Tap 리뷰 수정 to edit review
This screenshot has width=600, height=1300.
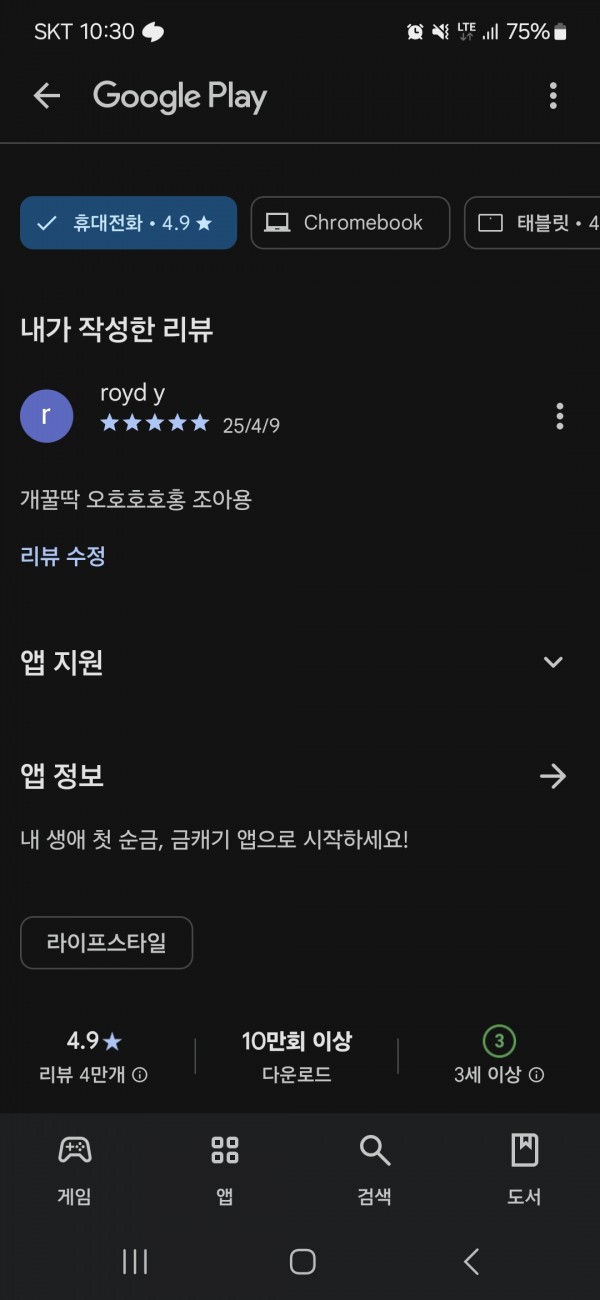(63, 556)
